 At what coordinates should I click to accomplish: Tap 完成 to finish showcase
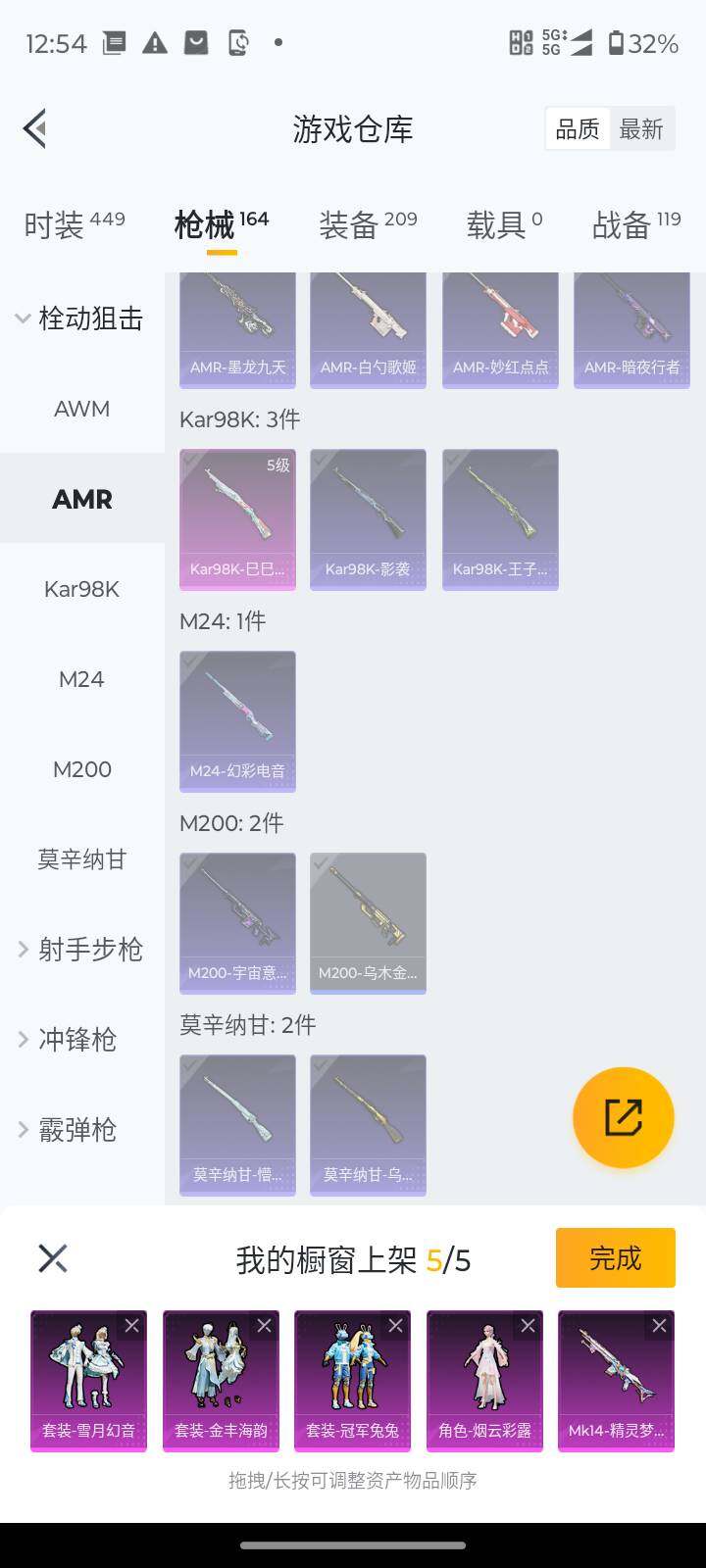tap(615, 1257)
